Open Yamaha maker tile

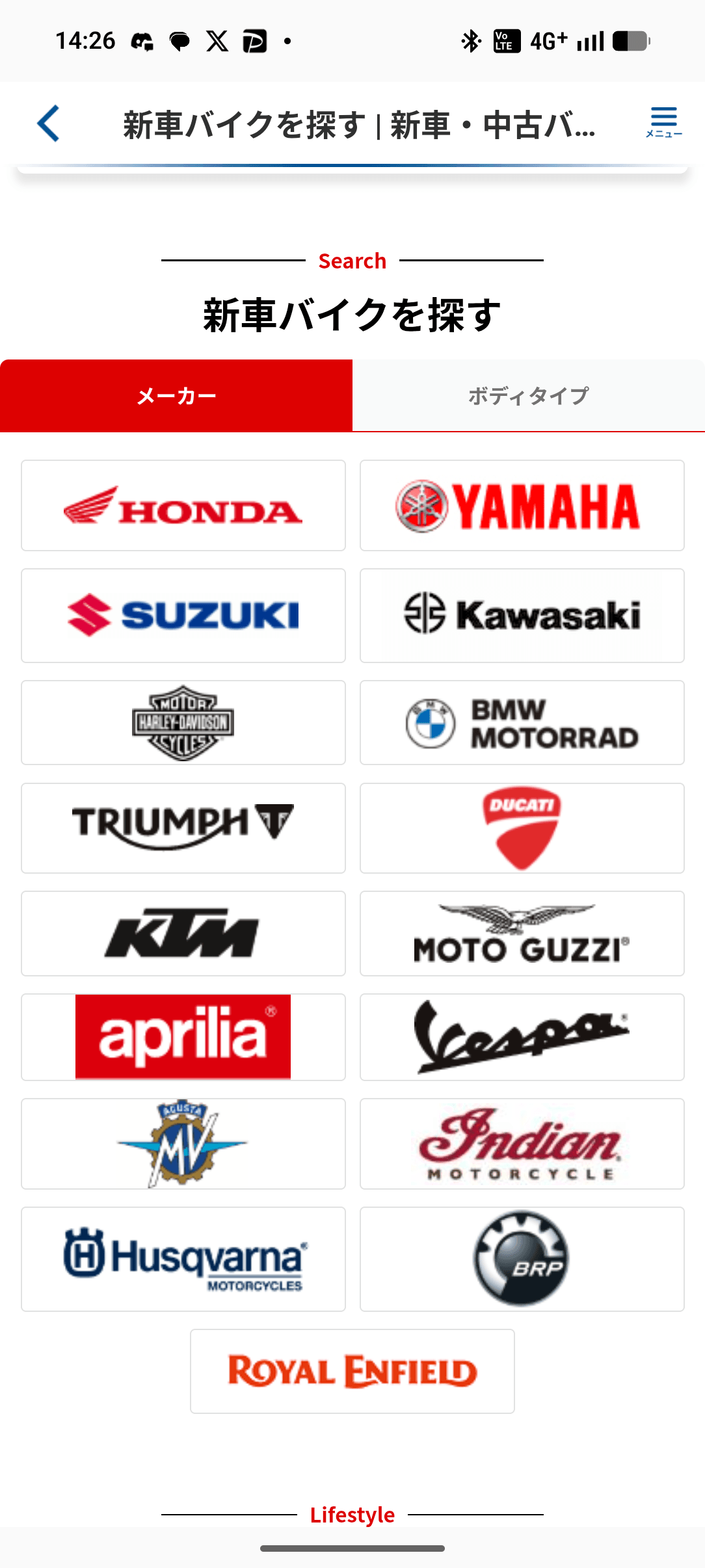coord(522,506)
